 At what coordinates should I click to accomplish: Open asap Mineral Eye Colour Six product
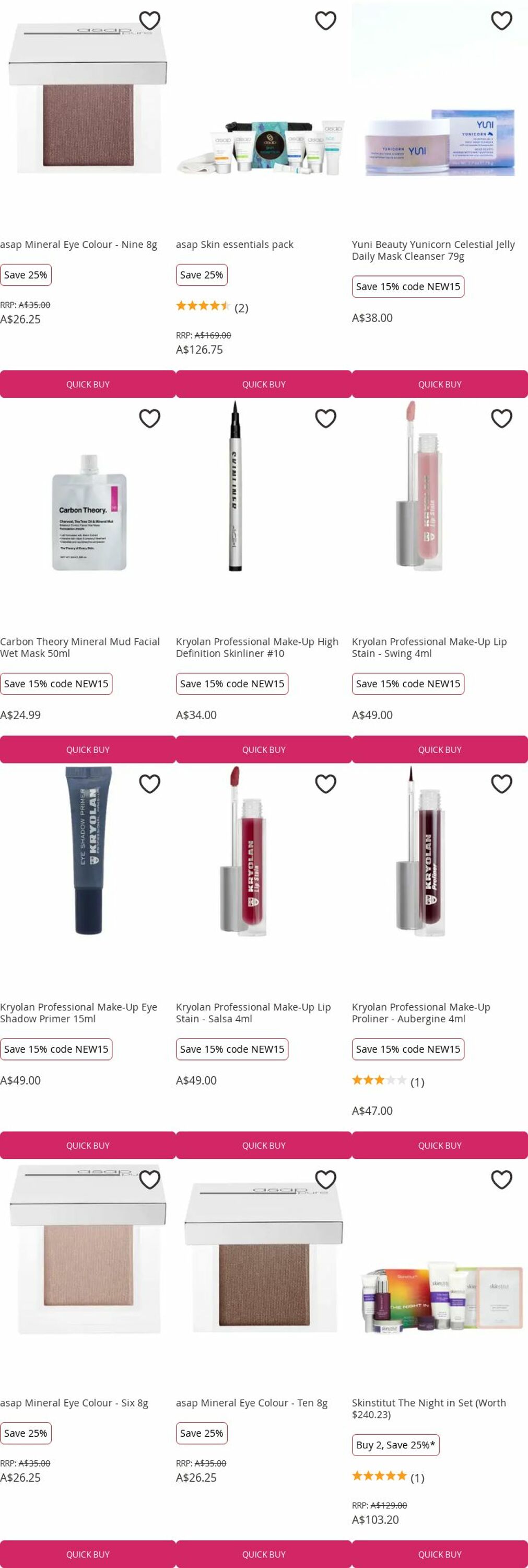click(x=74, y=1402)
